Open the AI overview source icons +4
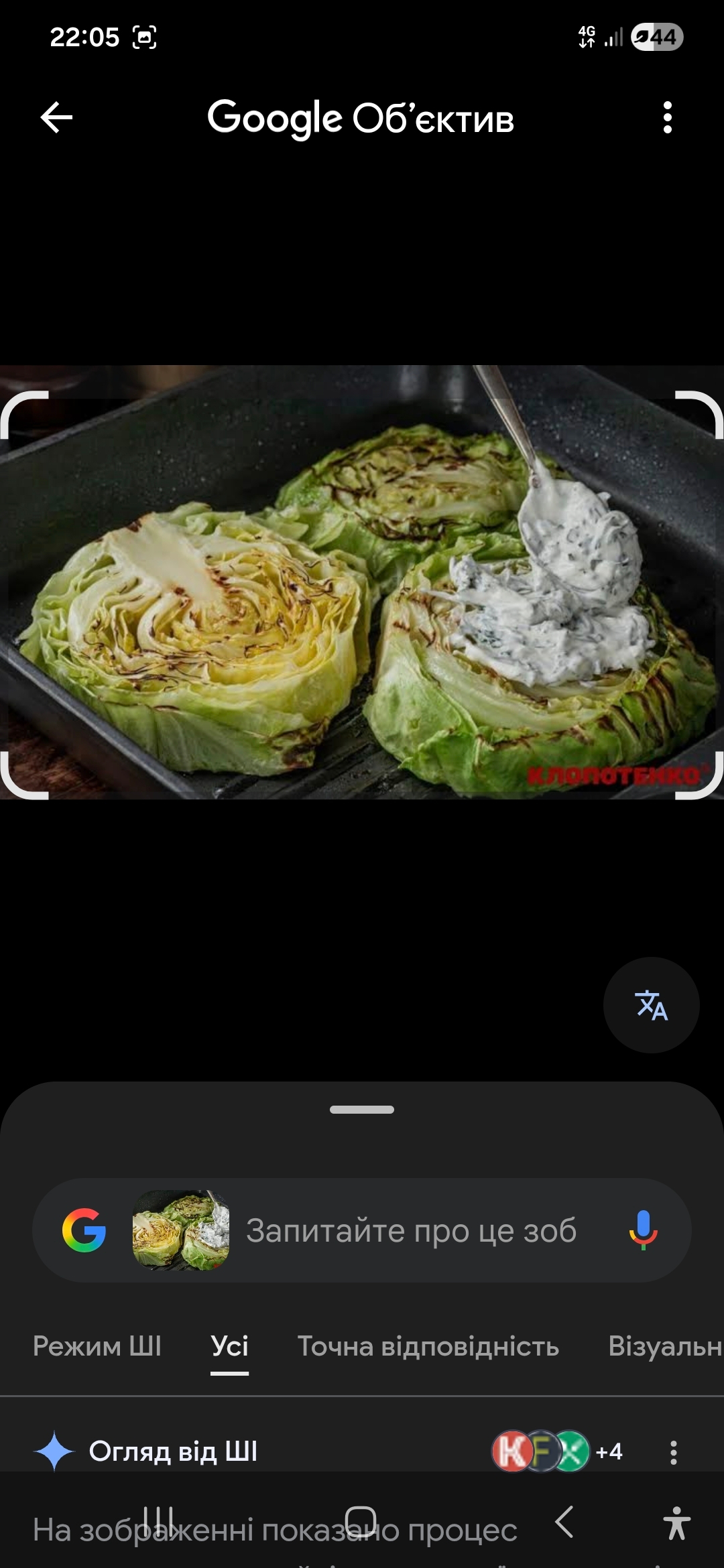 tap(558, 1451)
